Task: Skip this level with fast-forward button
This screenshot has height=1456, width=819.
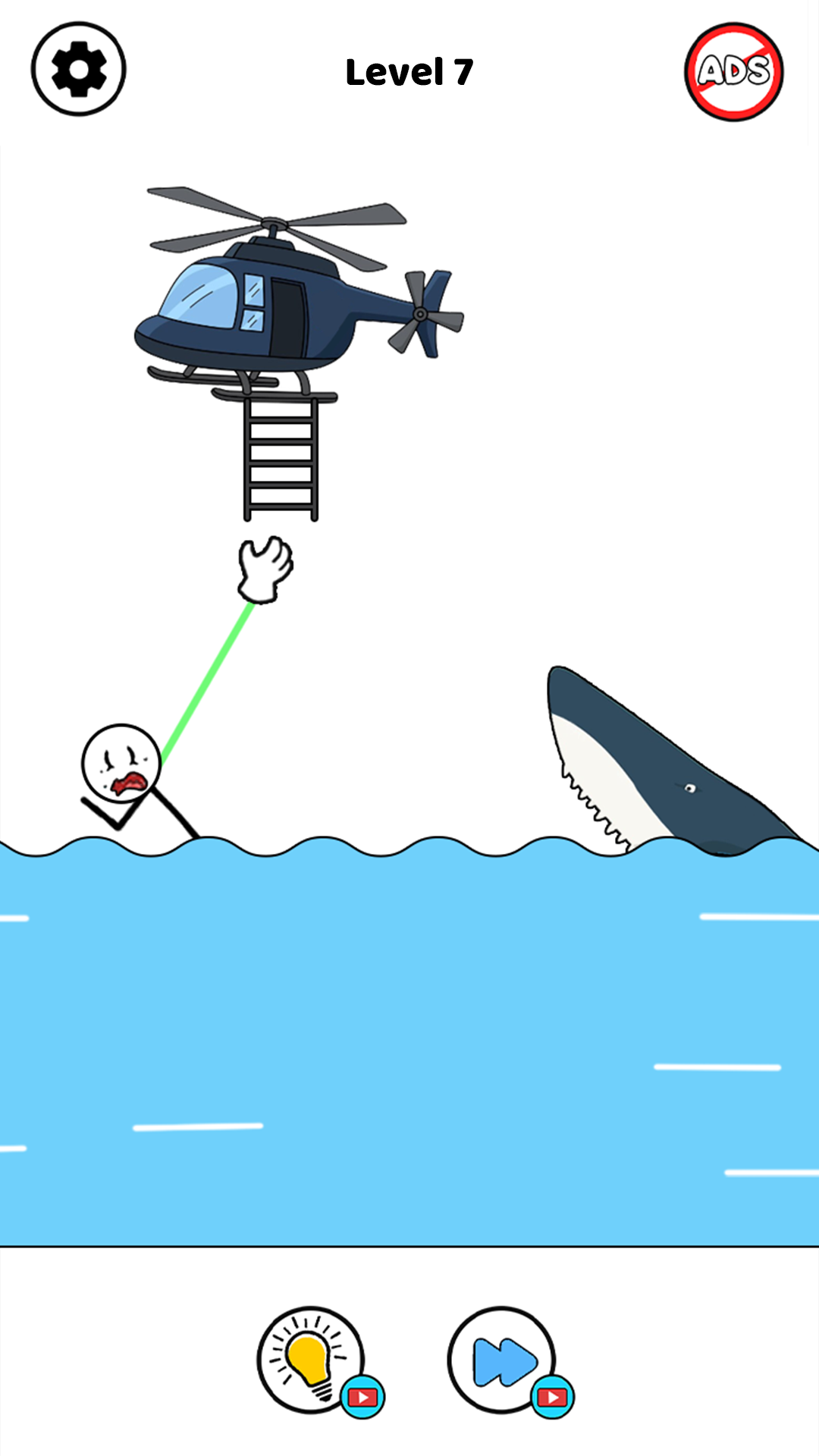Action: click(502, 1360)
